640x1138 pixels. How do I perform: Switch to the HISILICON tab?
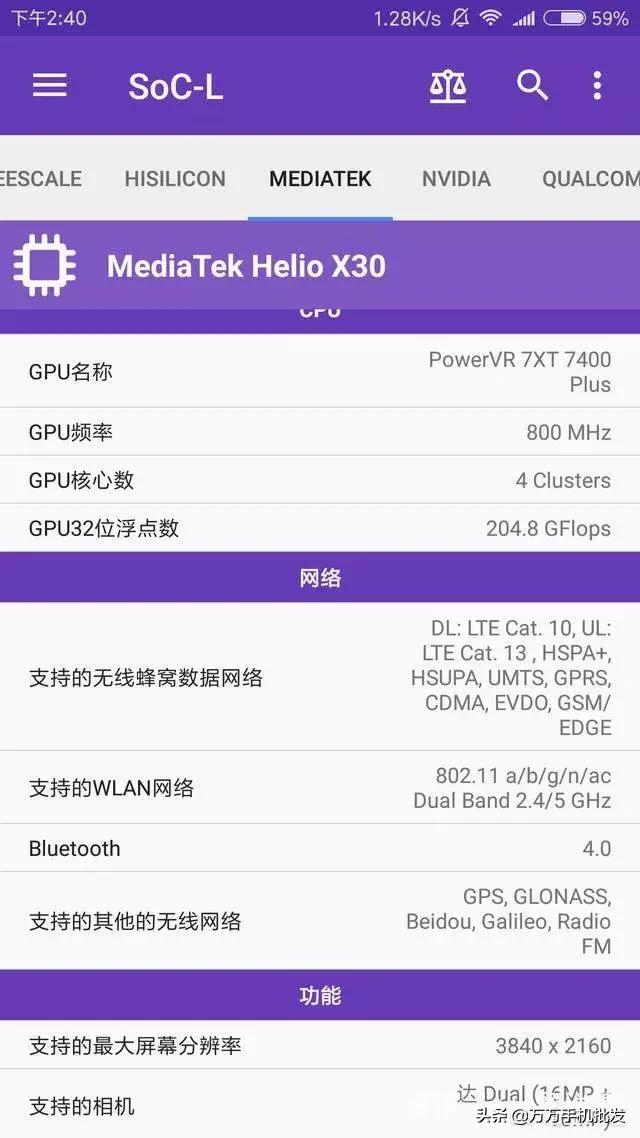pos(175,179)
